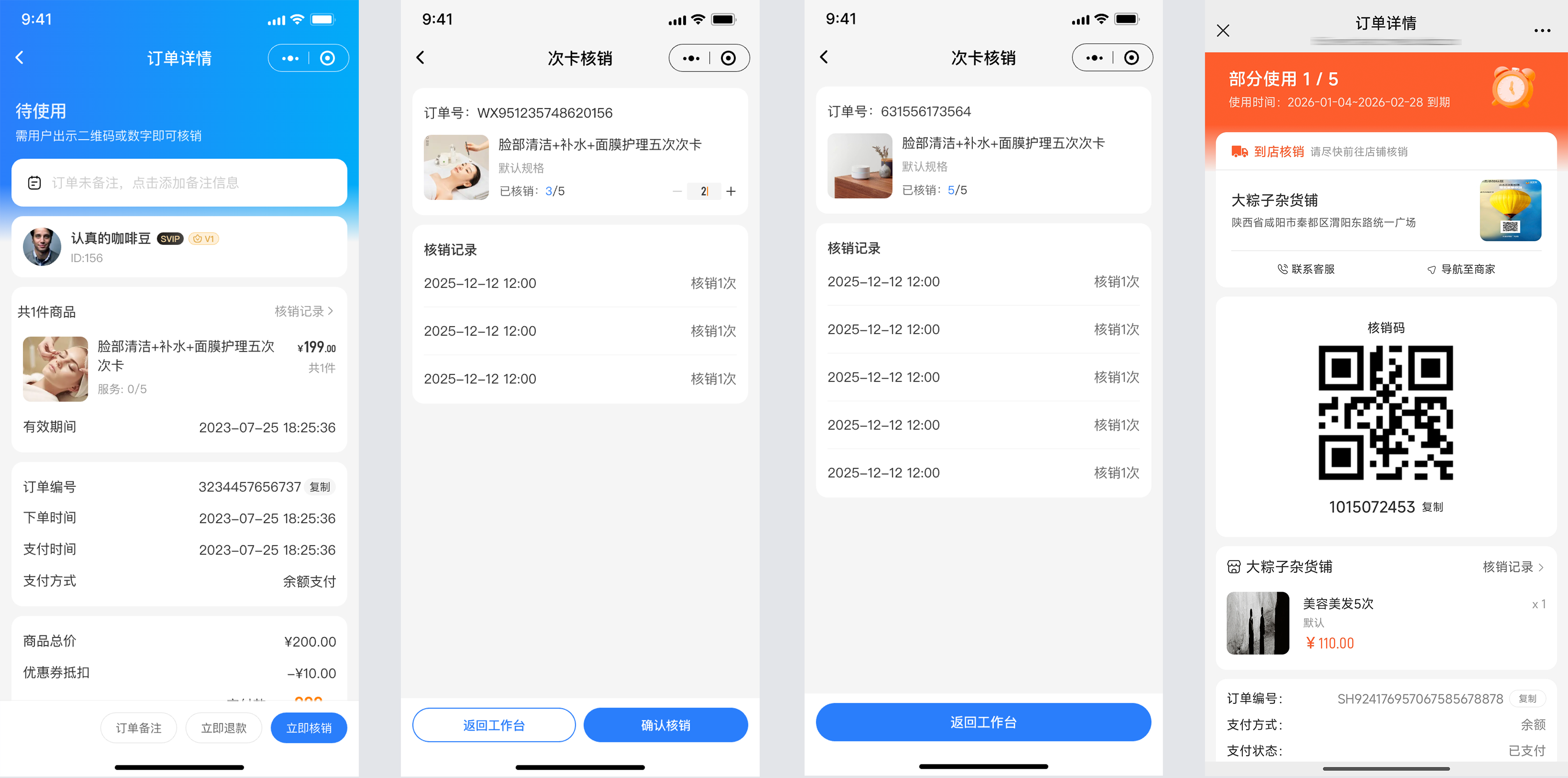Image resolution: width=1568 pixels, height=778 pixels.
Task: Open 核销记录 in the 共1件商品 section
Action: (x=304, y=311)
